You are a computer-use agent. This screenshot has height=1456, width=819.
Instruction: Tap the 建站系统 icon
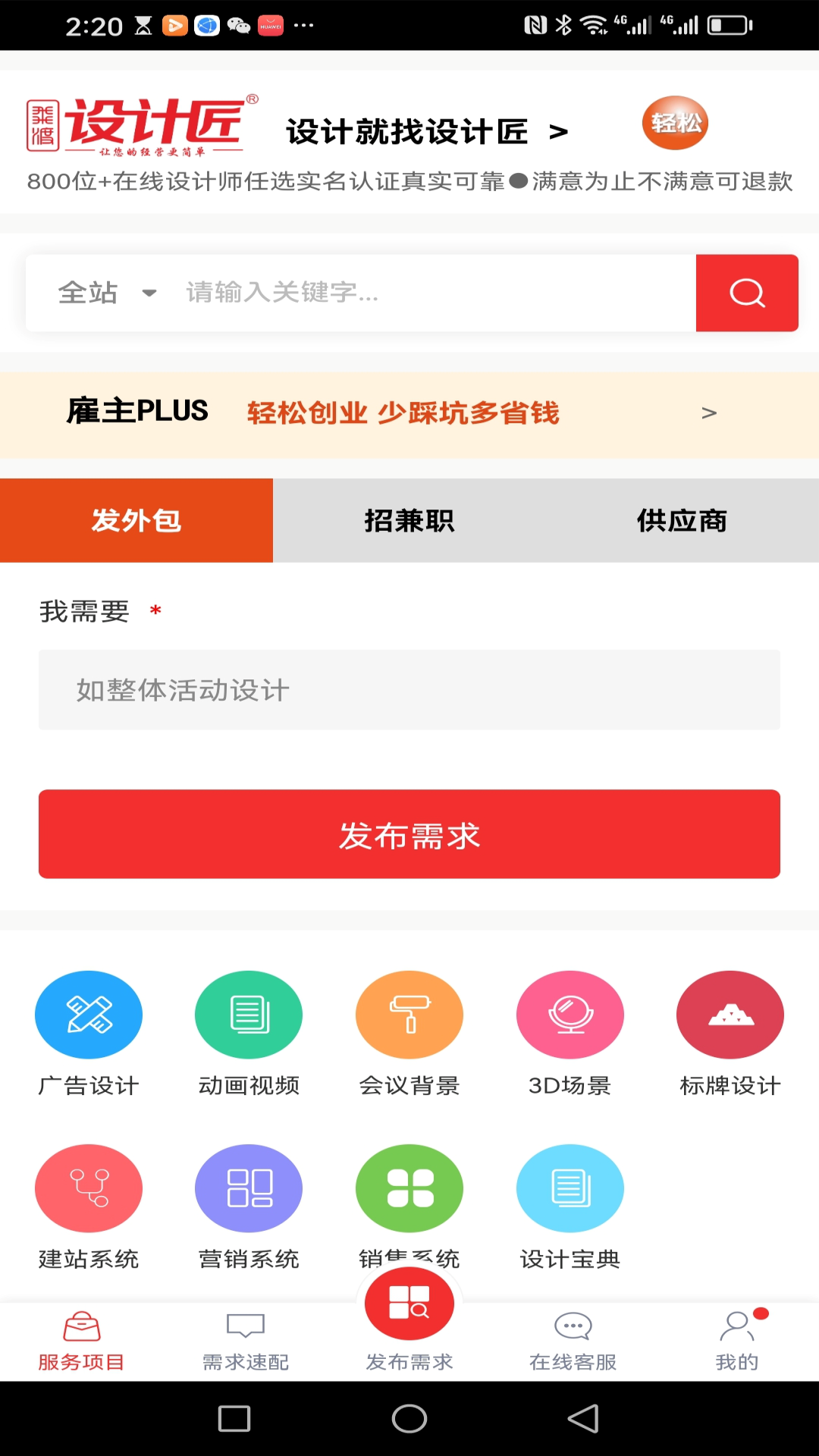coord(88,1188)
